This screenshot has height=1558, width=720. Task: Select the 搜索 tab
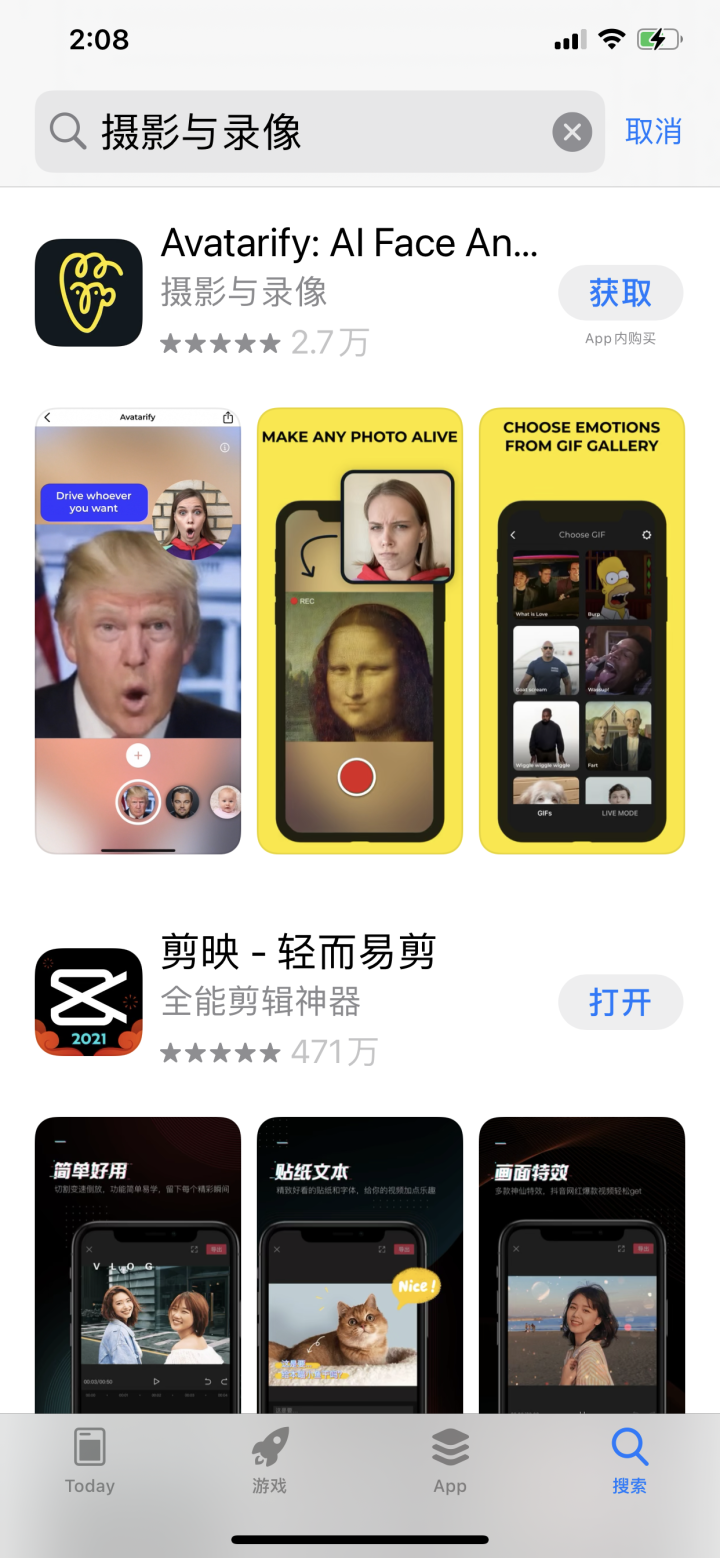[630, 1461]
